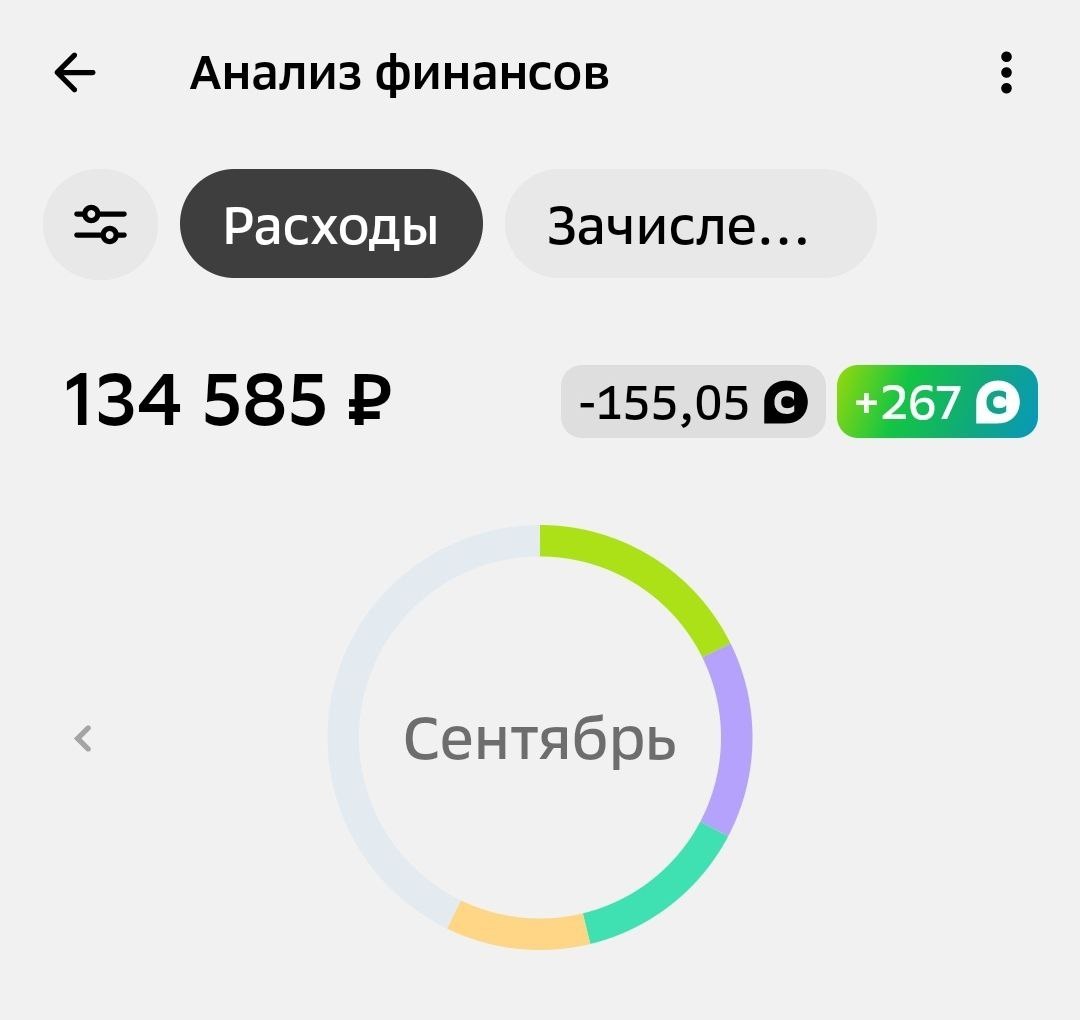
Task: Go to the previous month
Action: tap(84, 739)
